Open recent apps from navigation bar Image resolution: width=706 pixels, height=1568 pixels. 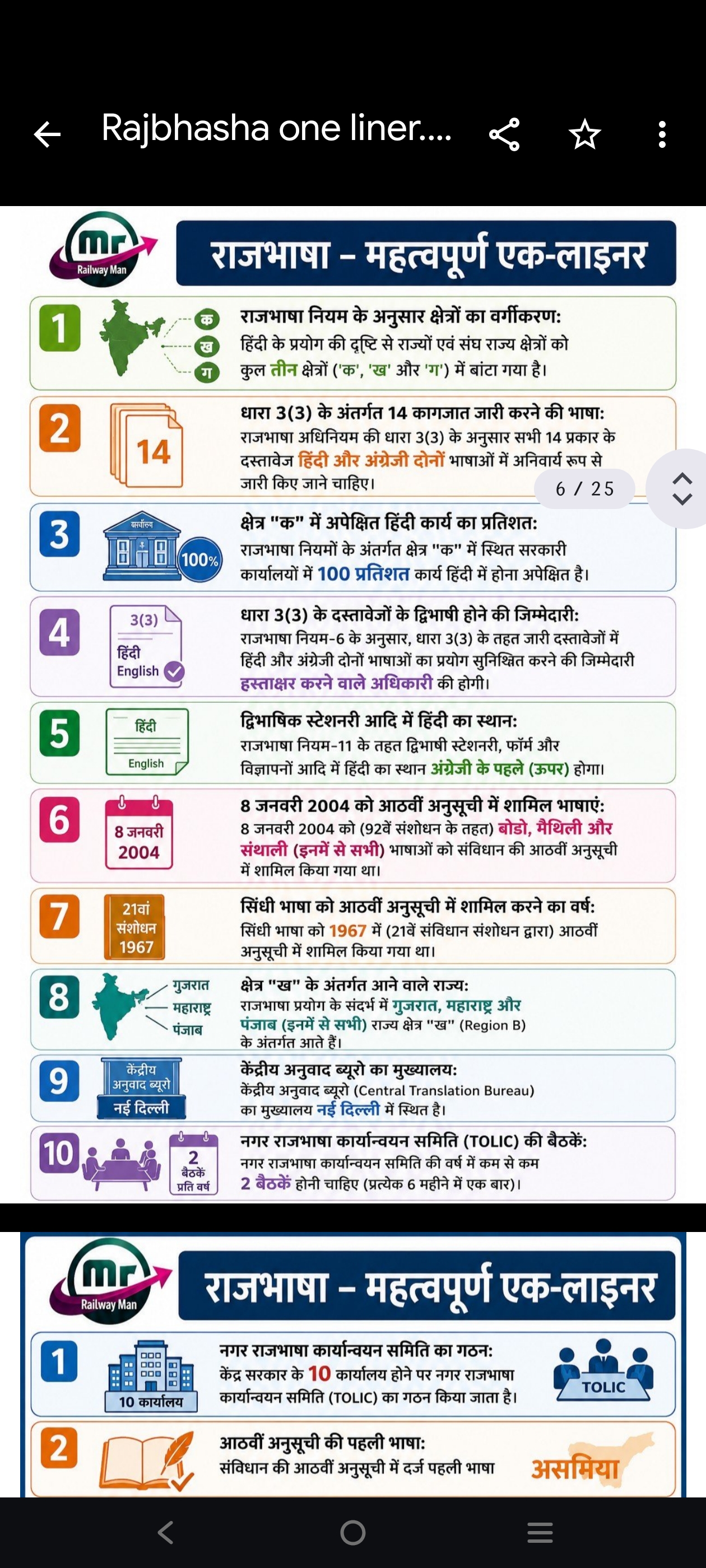click(540, 1533)
